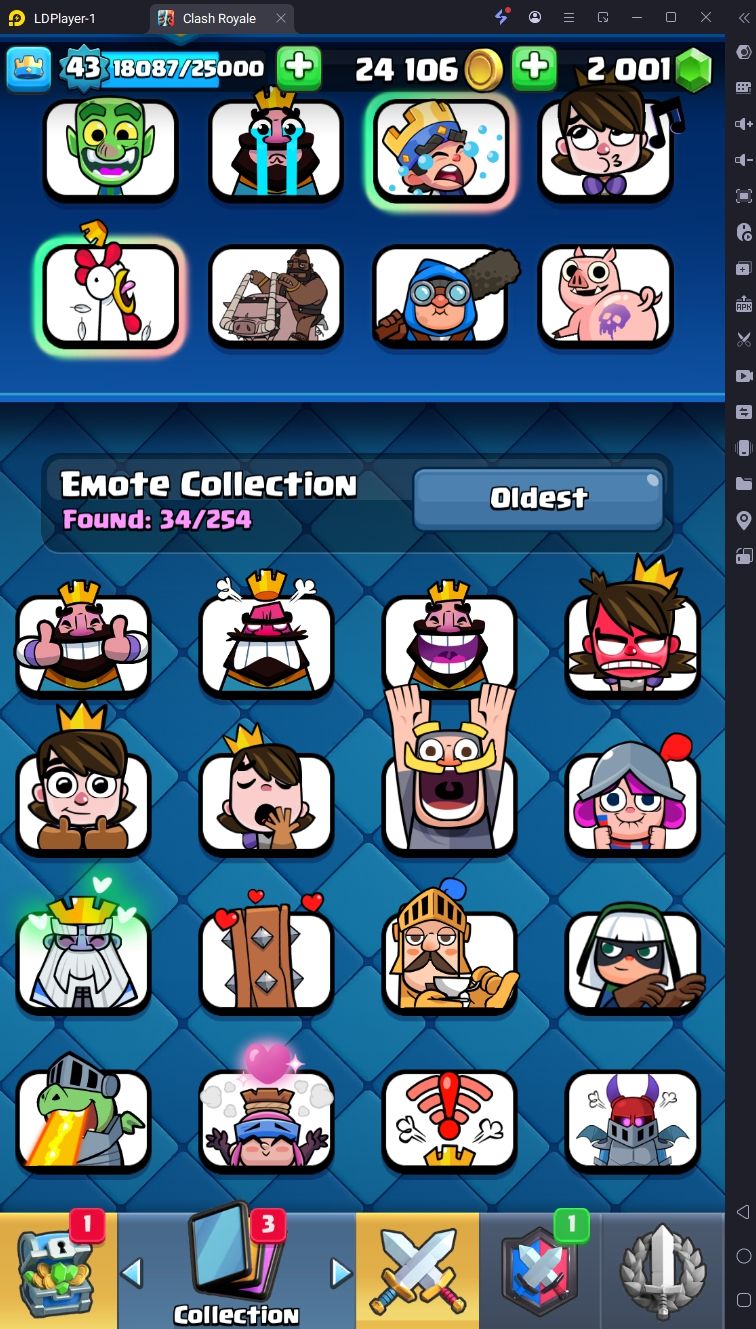Change emote sorting from Oldest
756x1329 pixels.
[x=538, y=498]
